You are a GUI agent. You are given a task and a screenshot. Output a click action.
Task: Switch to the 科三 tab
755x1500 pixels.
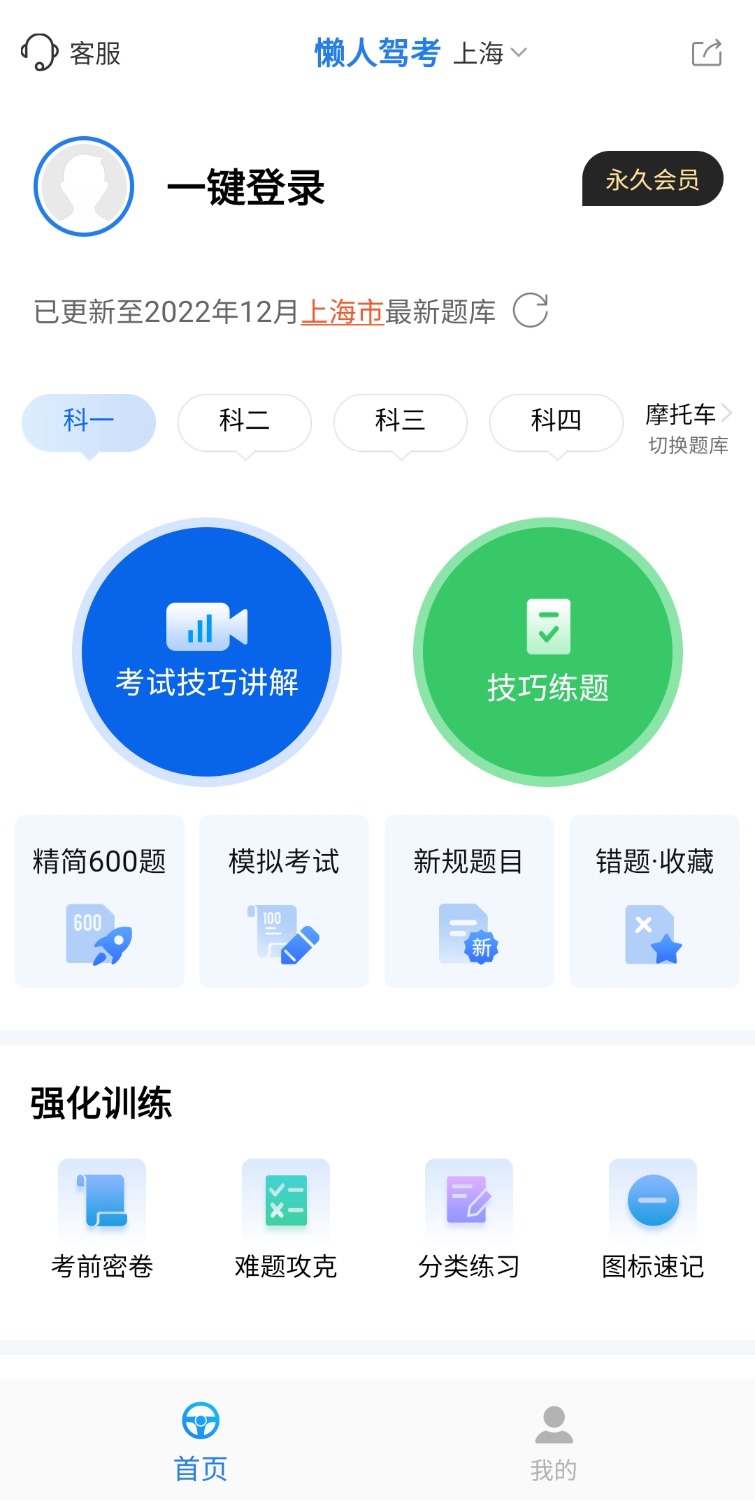pyautogui.click(x=400, y=421)
